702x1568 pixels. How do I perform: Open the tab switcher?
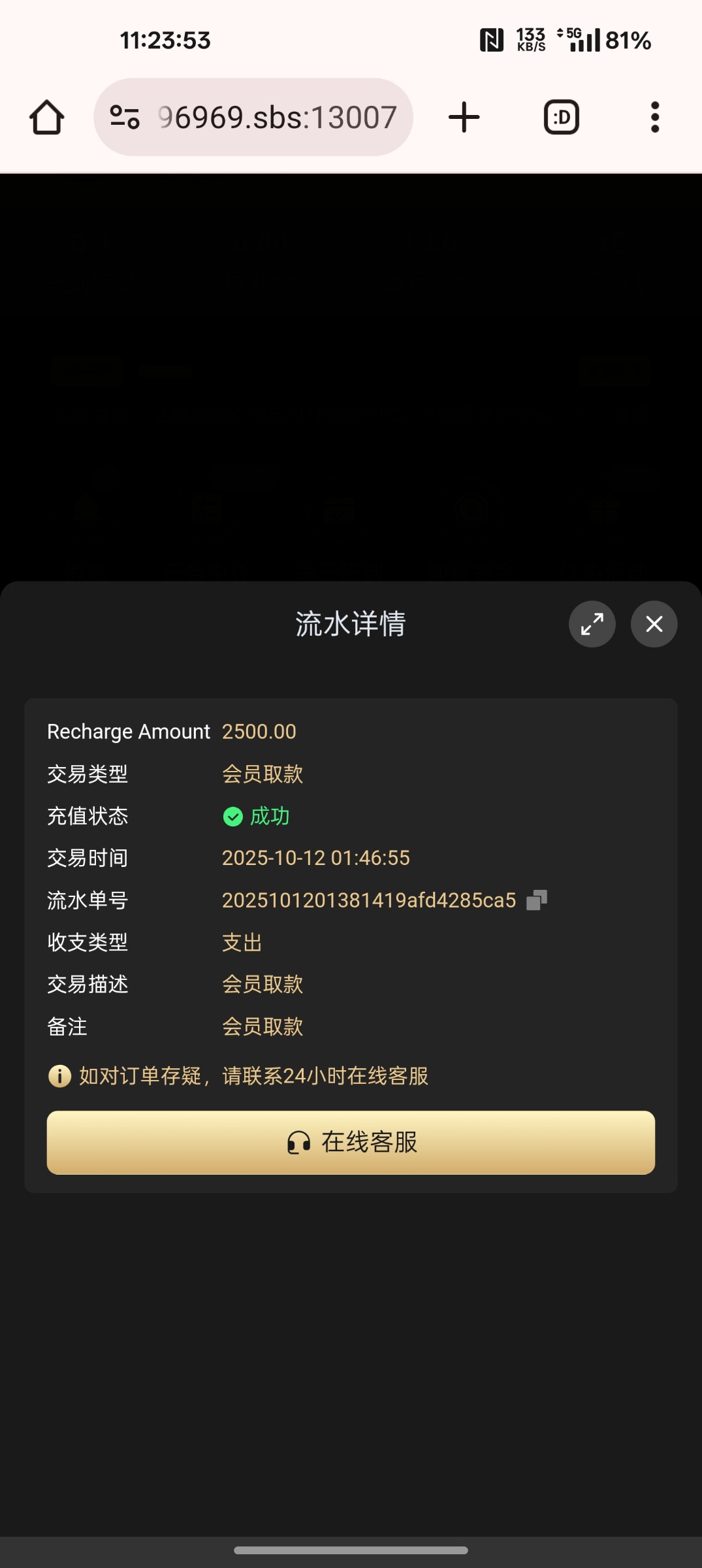point(561,118)
